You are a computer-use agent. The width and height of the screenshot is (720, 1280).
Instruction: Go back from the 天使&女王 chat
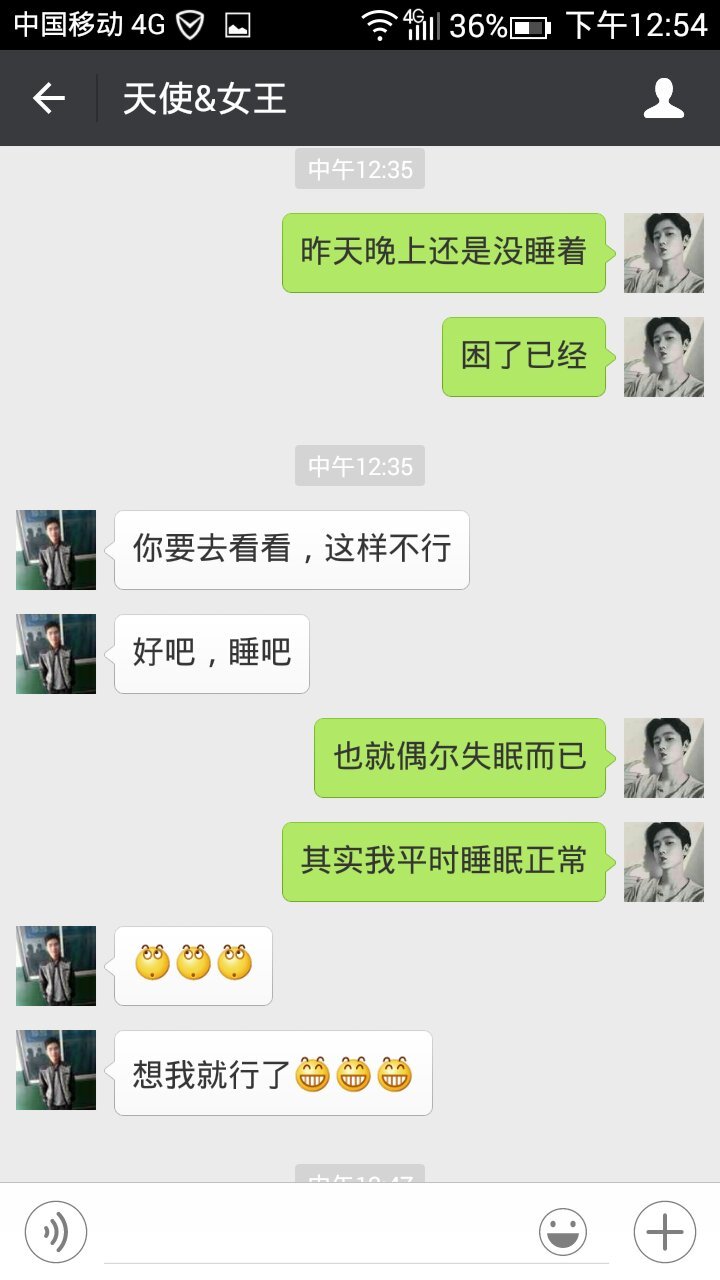click(48, 98)
